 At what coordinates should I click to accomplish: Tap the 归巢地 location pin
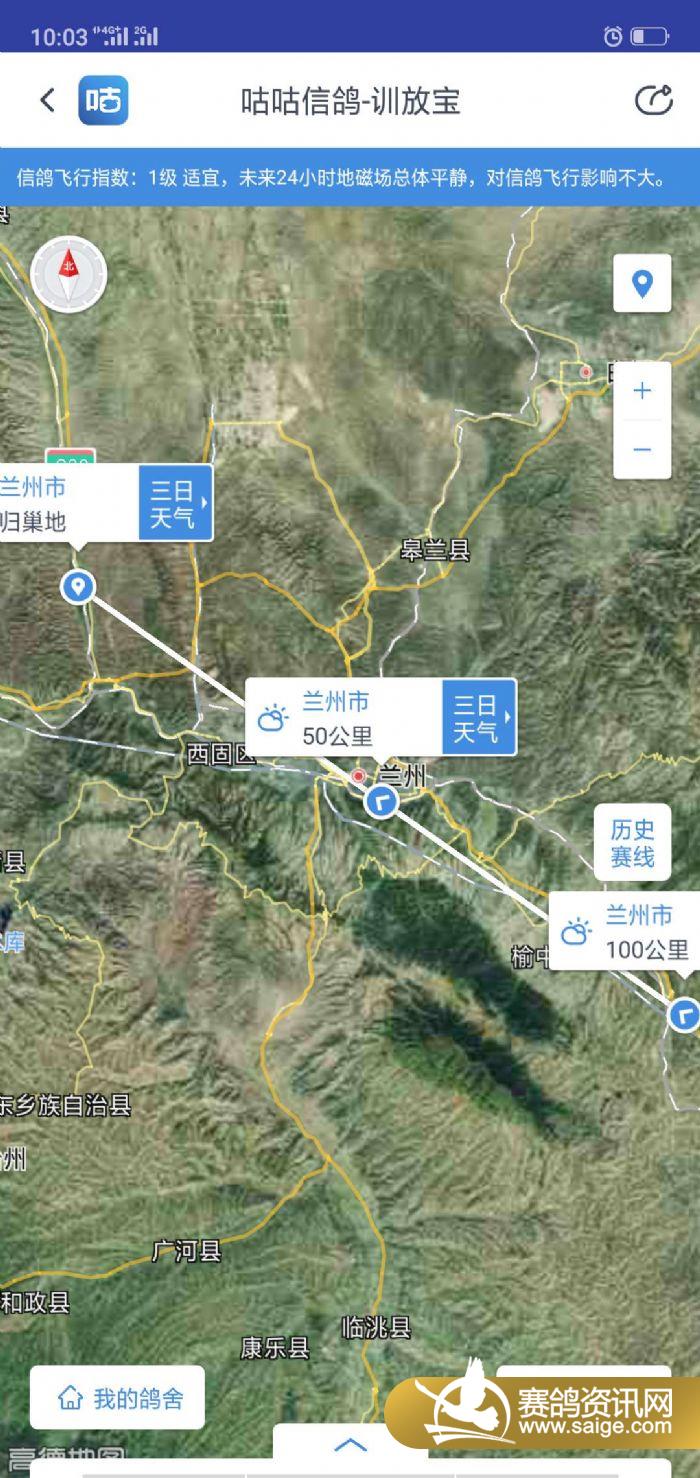point(78,587)
